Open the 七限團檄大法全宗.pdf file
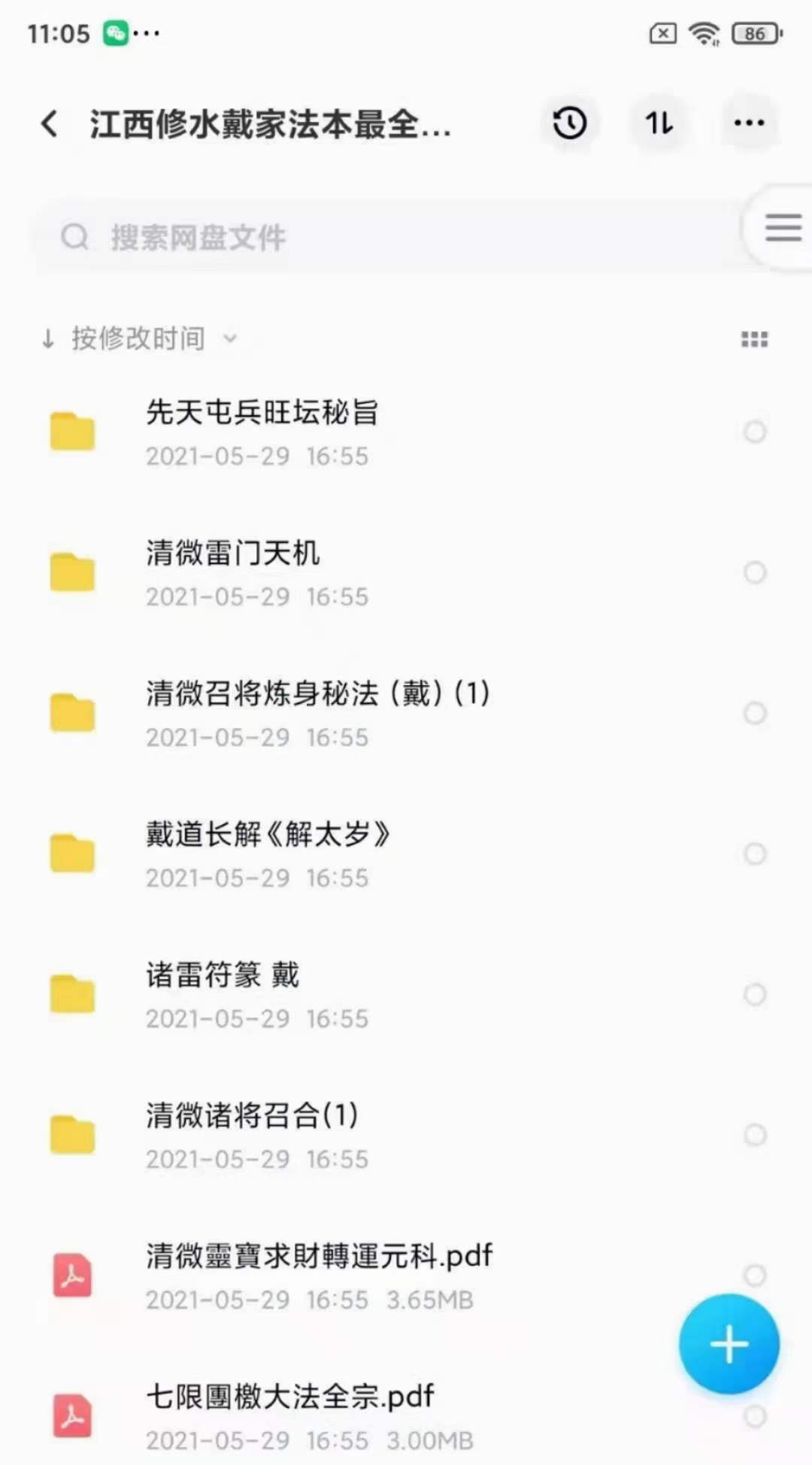The image size is (812, 1465). 290,1415
